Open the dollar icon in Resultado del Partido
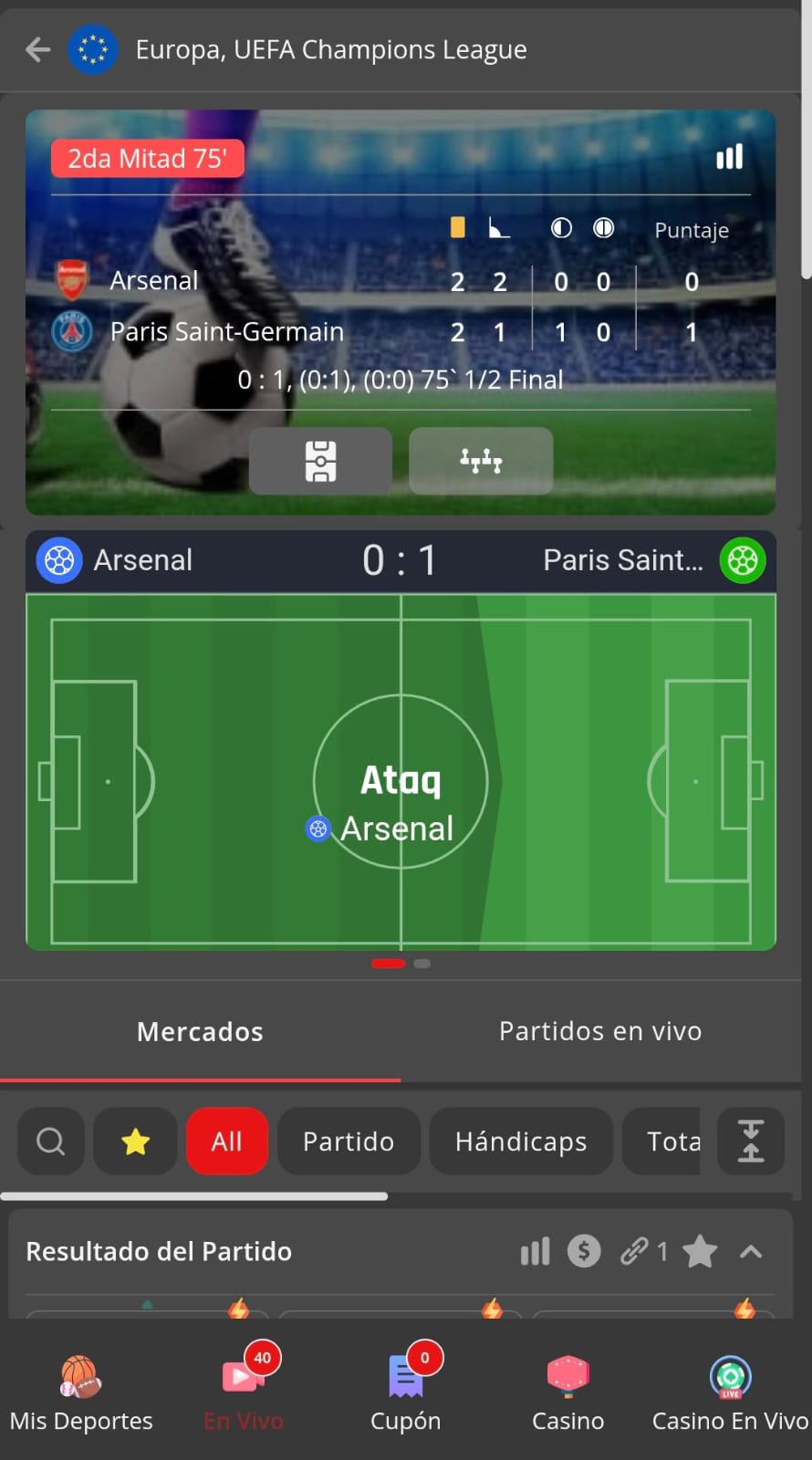812x1460 pixels. (584, 1251)
